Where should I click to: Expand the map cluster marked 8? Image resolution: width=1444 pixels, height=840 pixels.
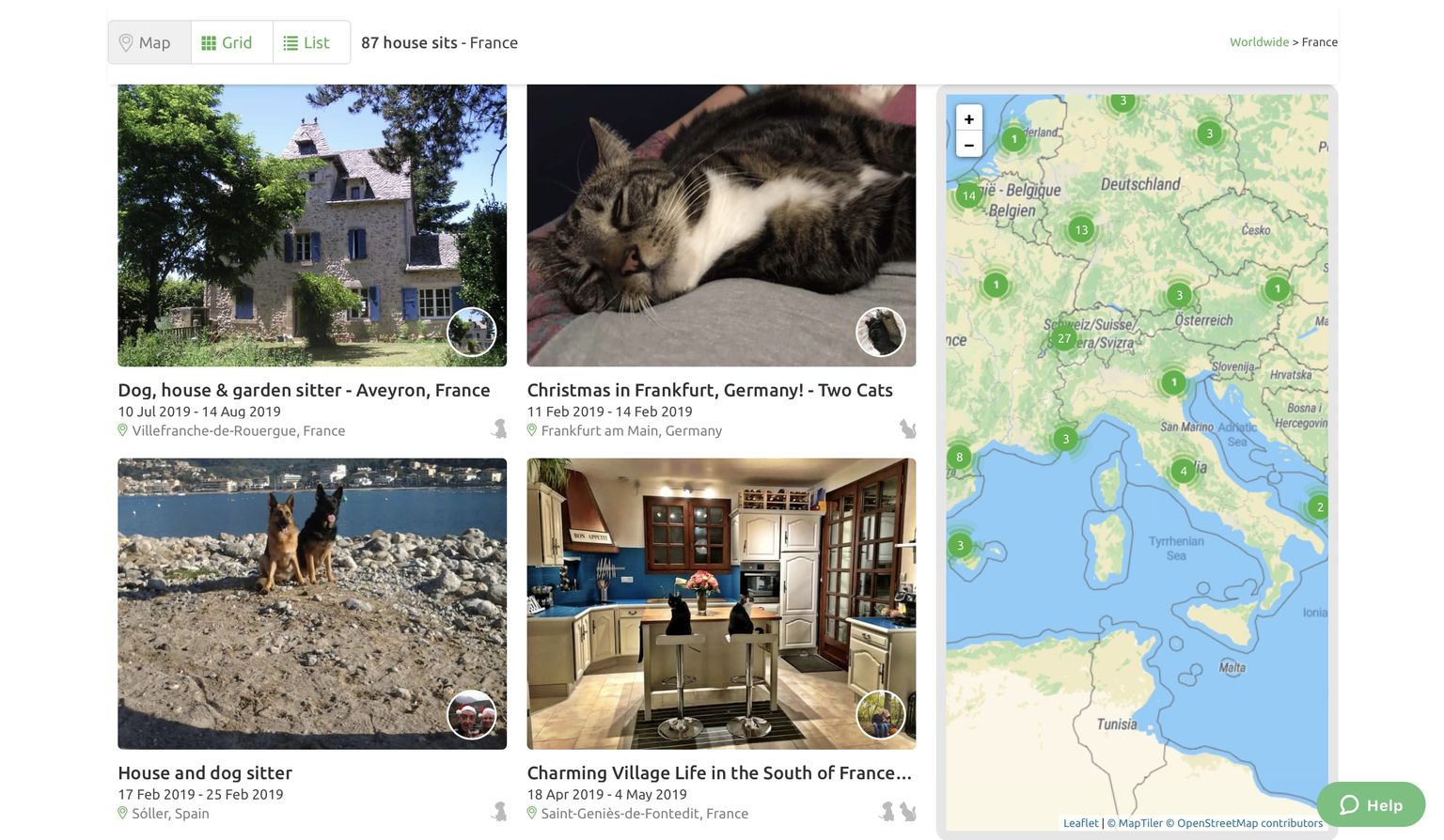click(959, 458)
